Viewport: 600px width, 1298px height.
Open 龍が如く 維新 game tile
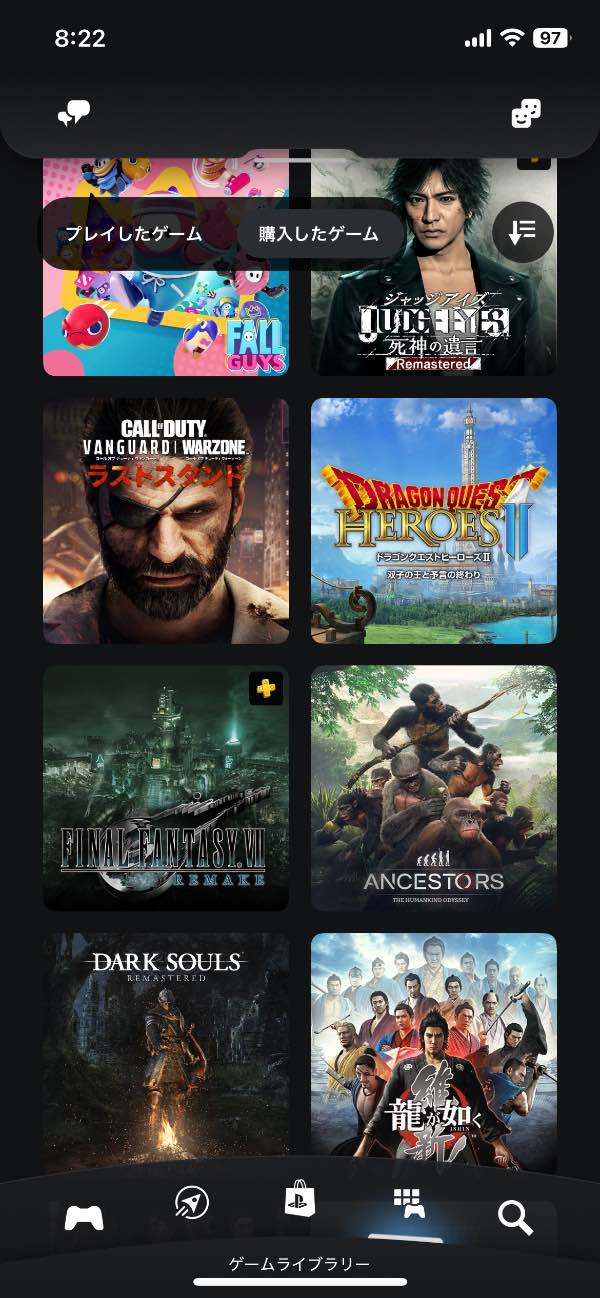(433, 1050)
